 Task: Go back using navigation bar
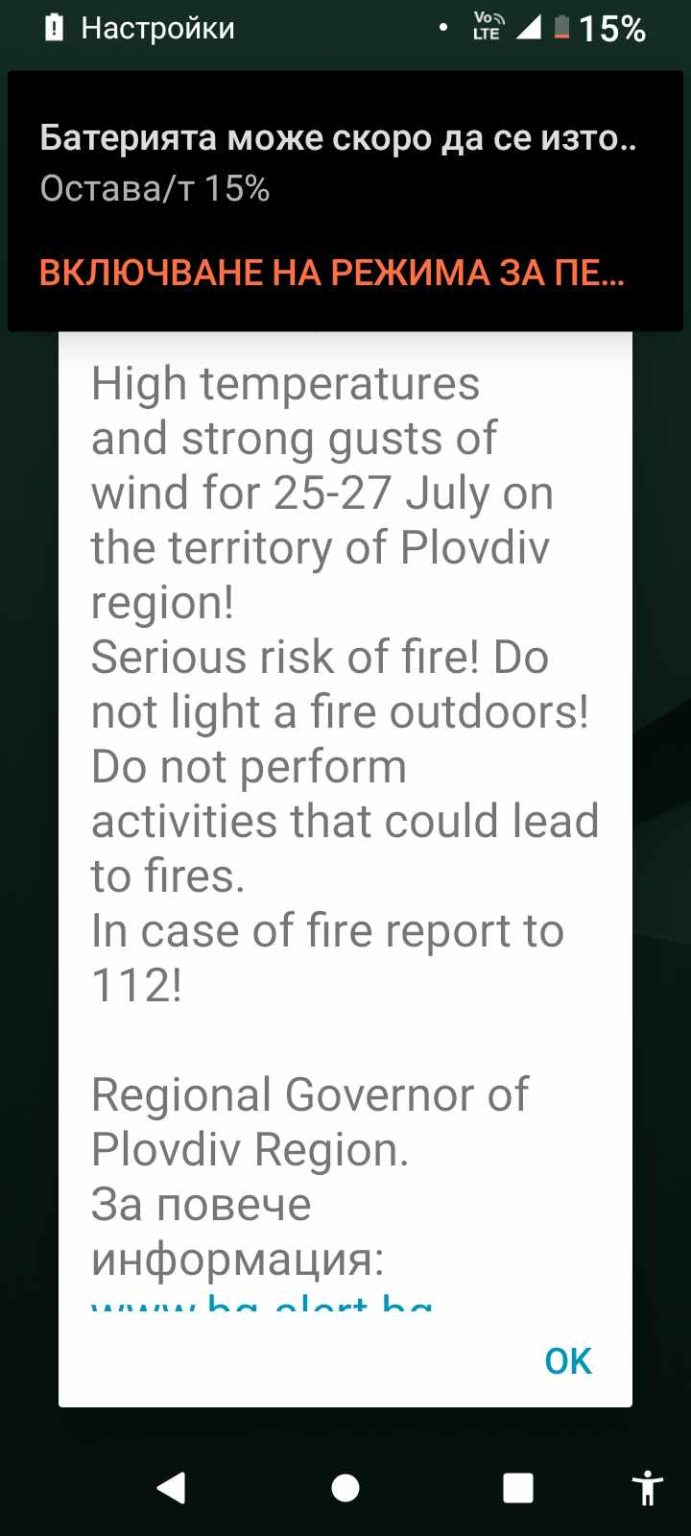point(172,1489)
